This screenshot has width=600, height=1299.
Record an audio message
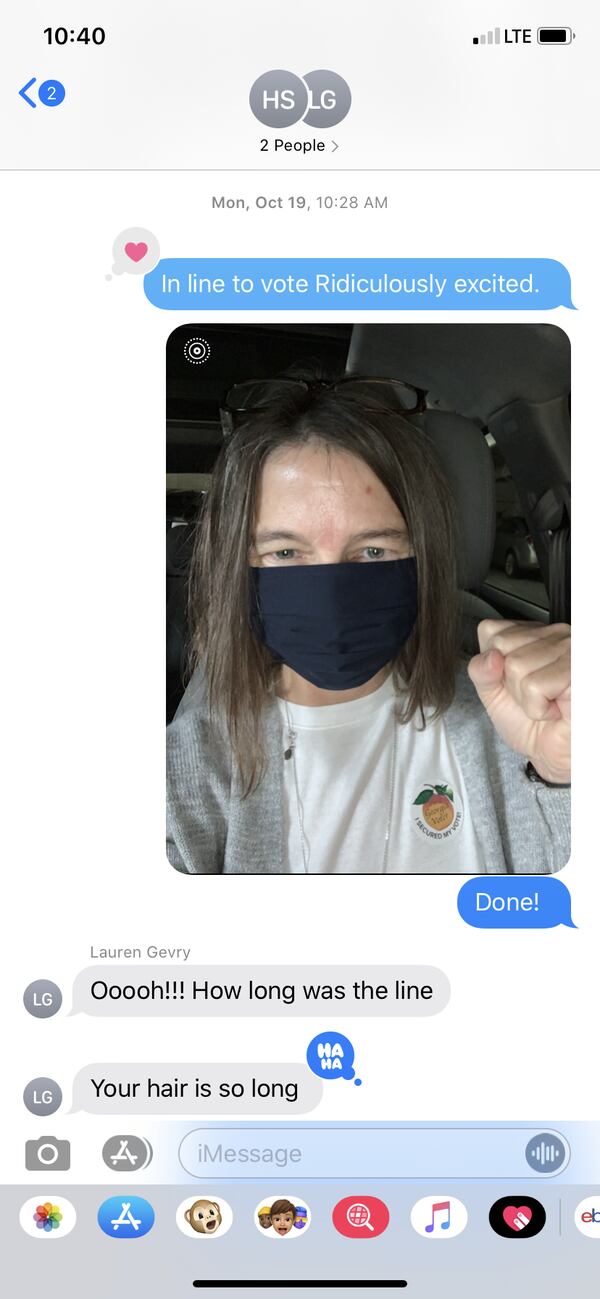[545, 1153]
